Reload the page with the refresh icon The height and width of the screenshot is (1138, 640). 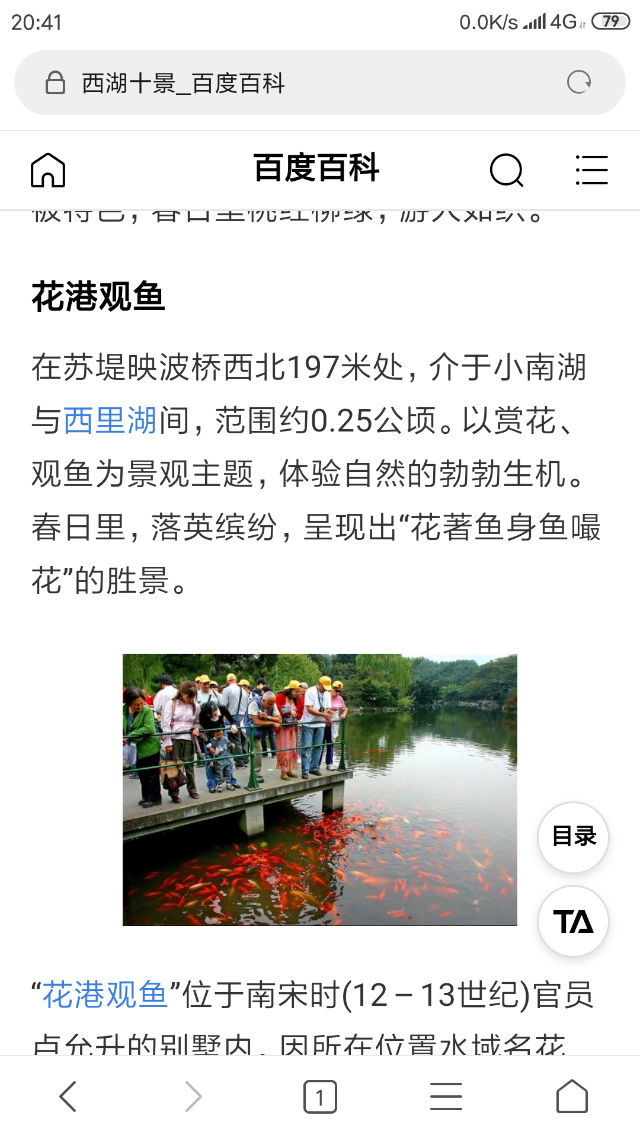[578, 83]
